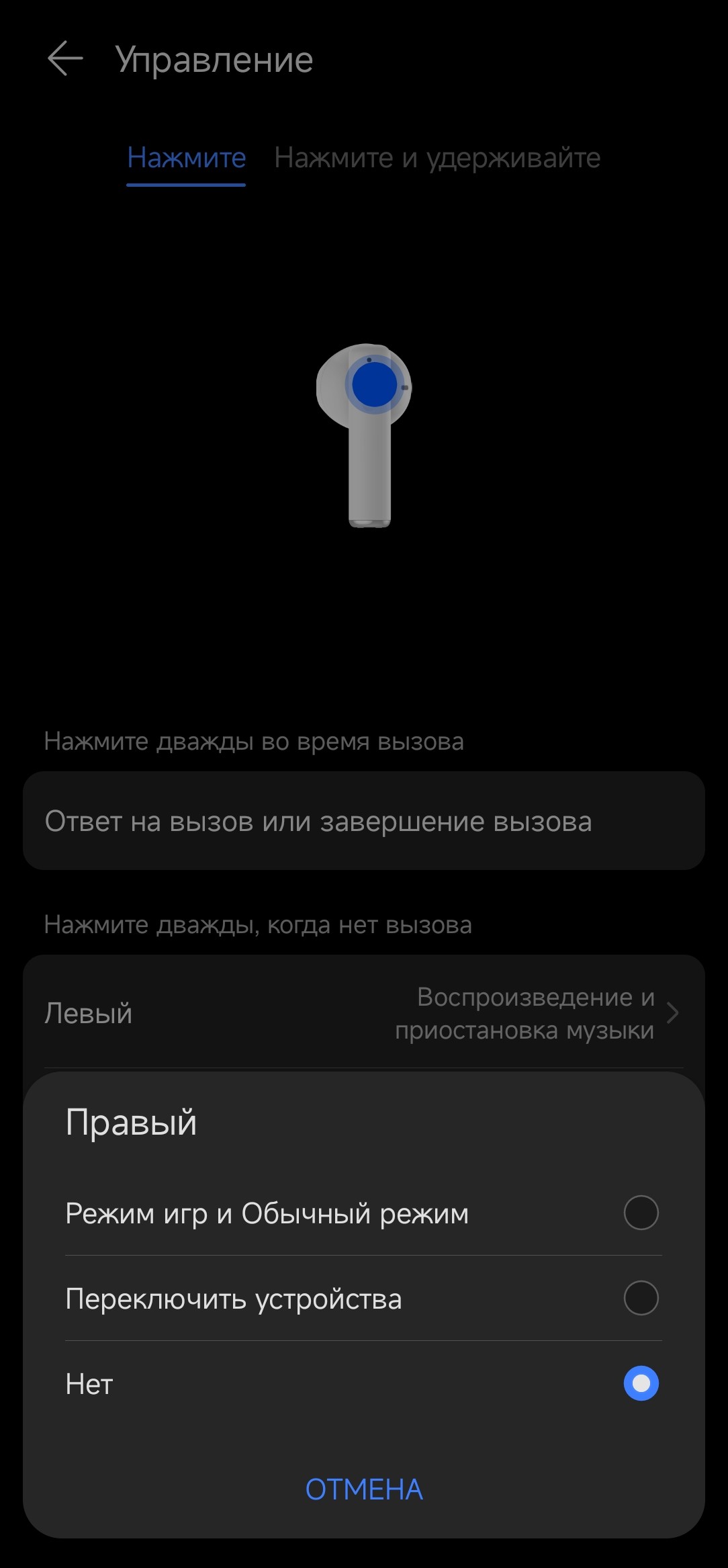Open the Левый earbud double-tap setting
Viewport: 728px width, 1568px height.
coord(363,1013)
